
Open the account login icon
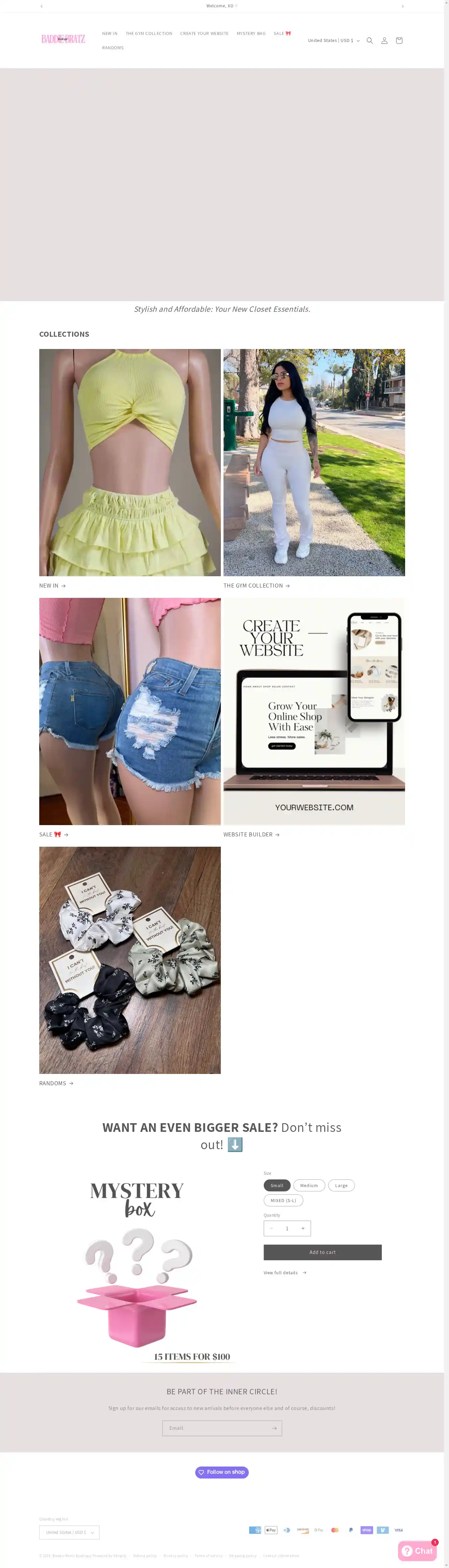pyautogui.click(x=384, y=41)
